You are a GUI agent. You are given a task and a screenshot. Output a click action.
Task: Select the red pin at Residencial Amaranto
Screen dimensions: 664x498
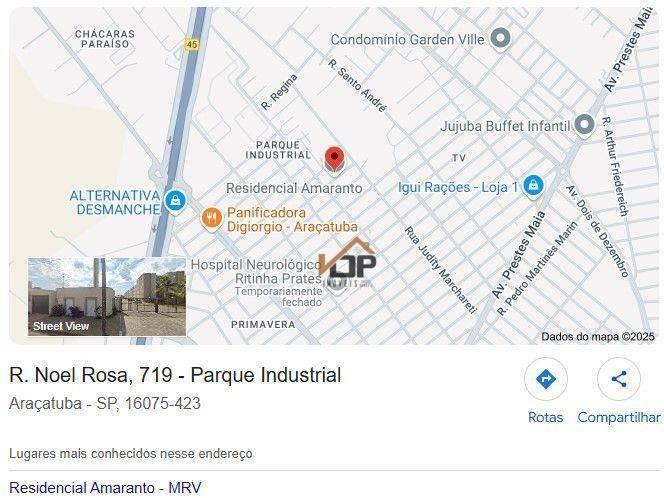pyautogui.click(x=334, y=159)
